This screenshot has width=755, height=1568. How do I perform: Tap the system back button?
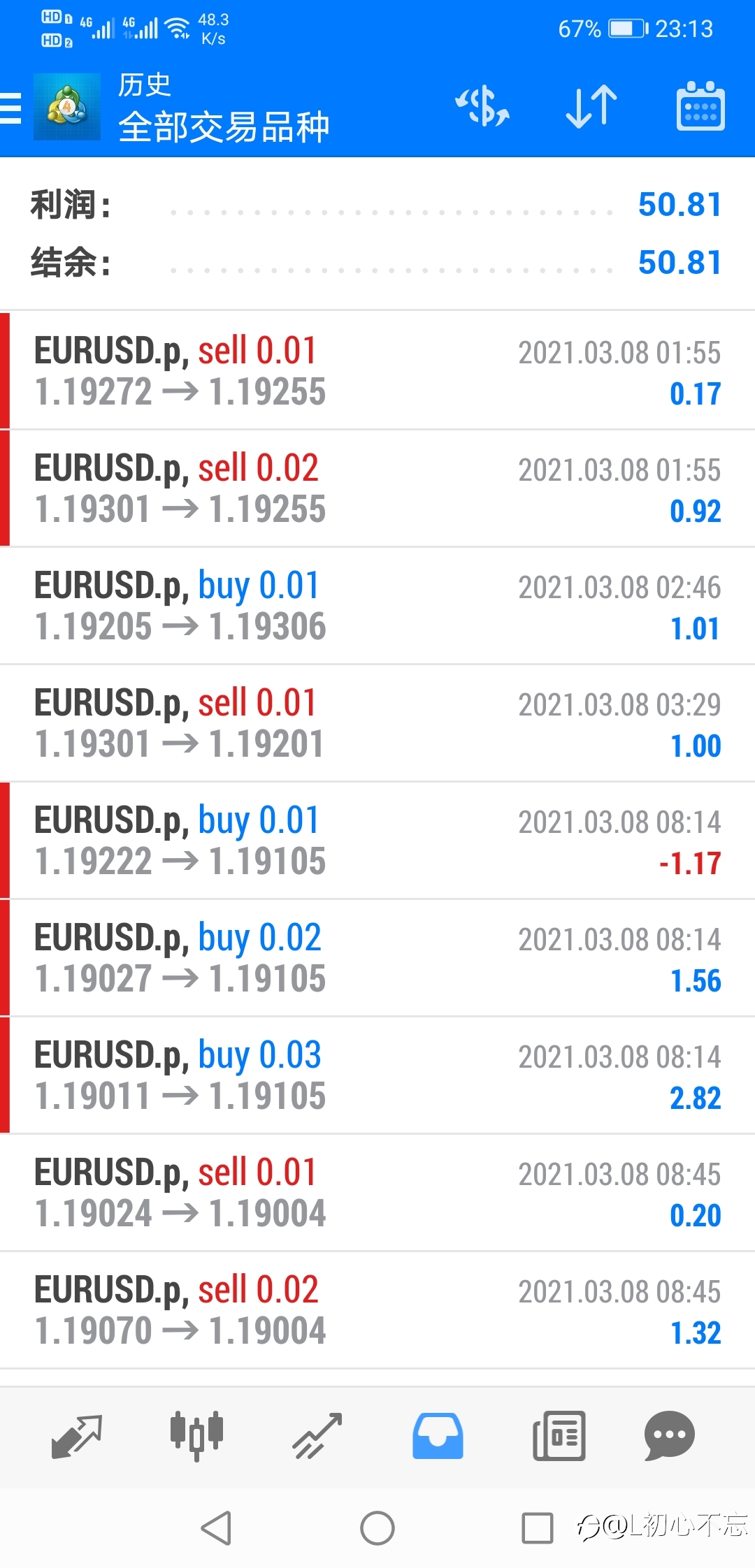[216, 1528]
